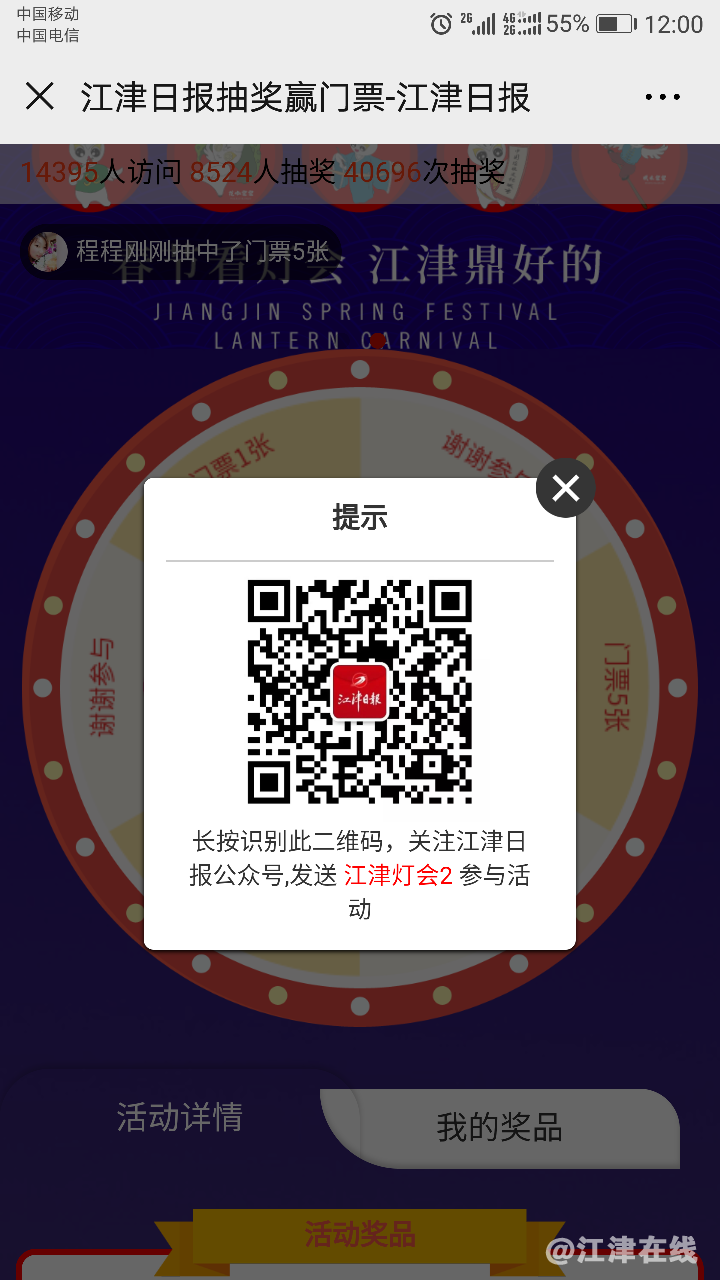Viewport: 720px width, 1280px height.
Task: Dismiss the 提示 QR code dialog
Action: 566,488
